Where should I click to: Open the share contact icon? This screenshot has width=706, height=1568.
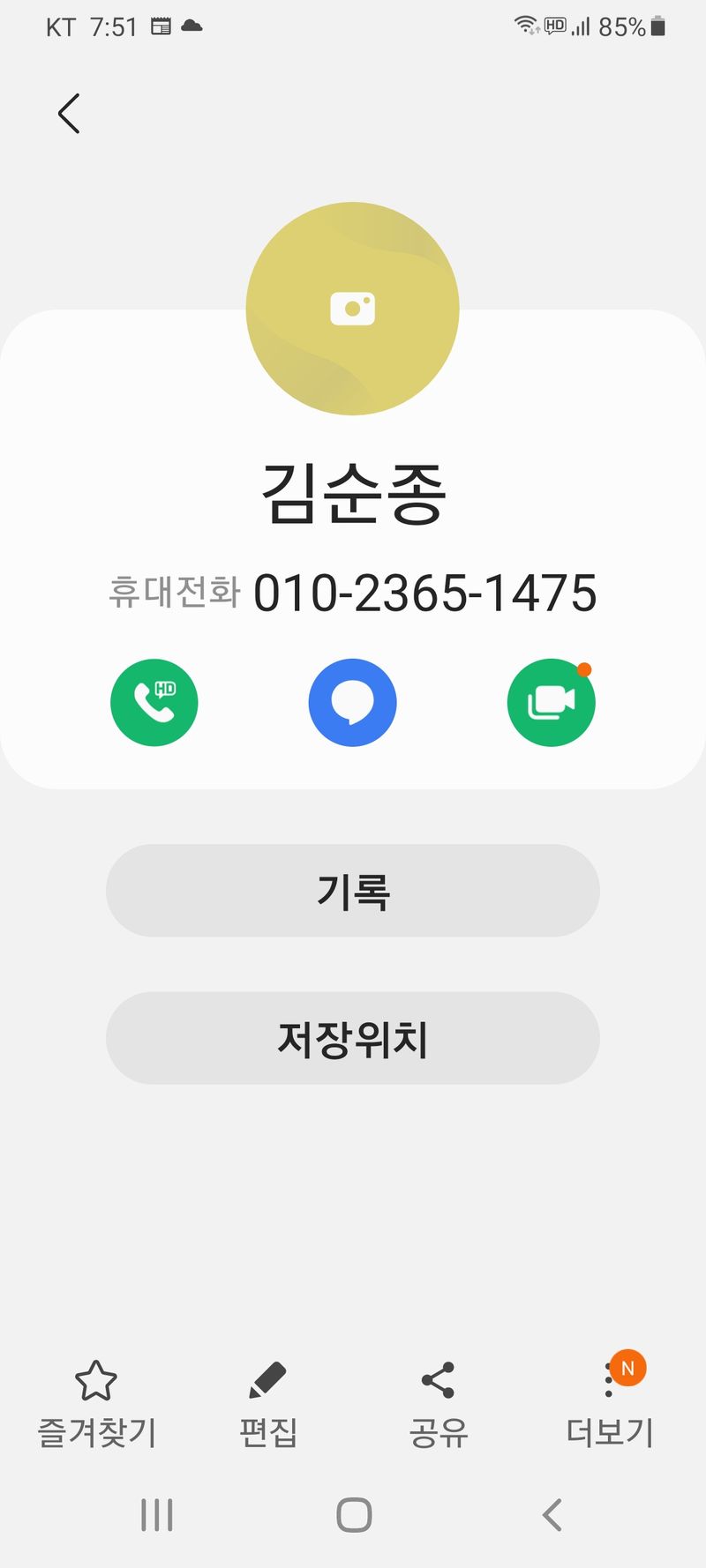tap(439, 1380)
